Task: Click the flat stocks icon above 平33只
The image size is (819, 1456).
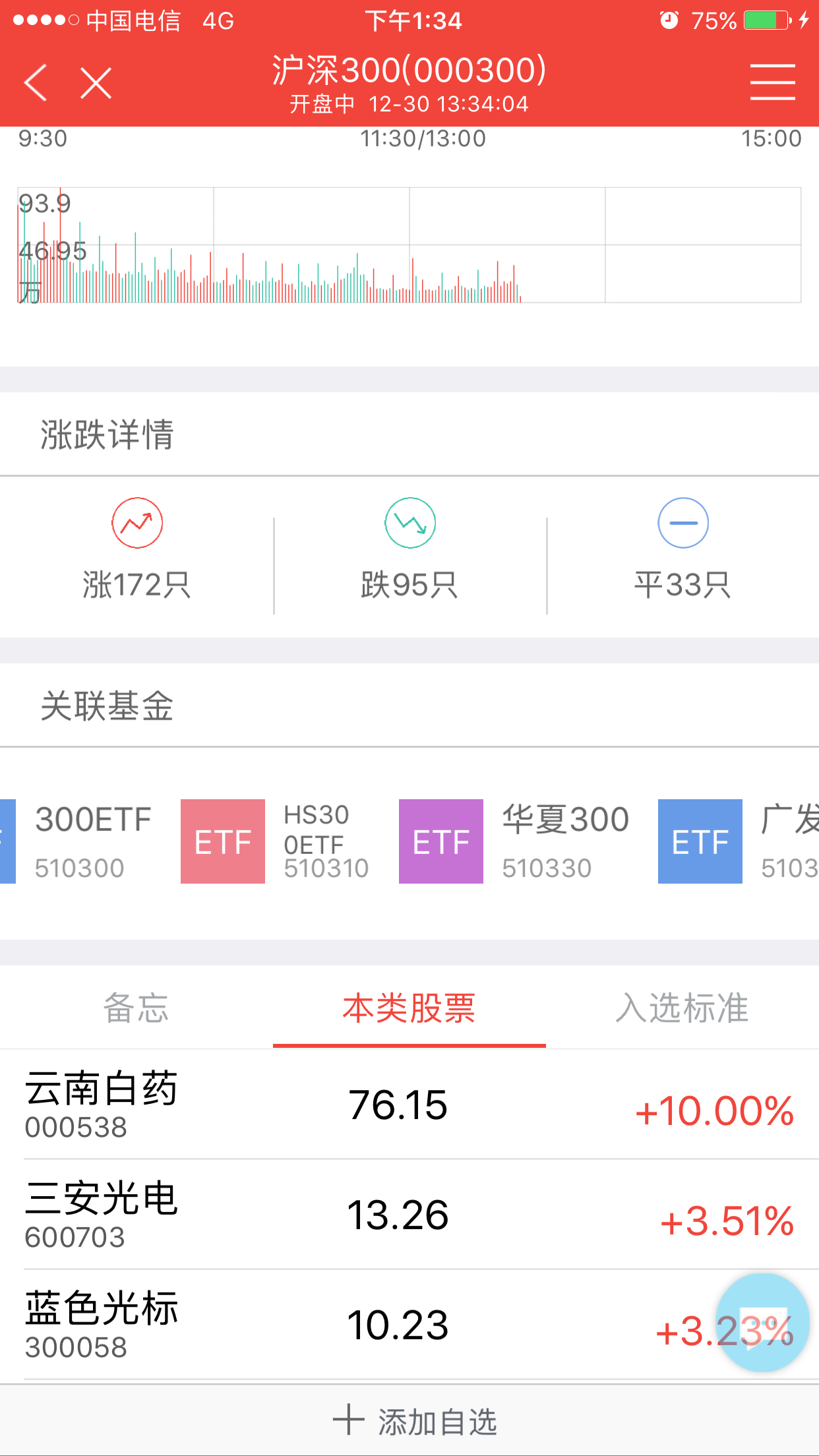Action: click(x=682, y=522)
